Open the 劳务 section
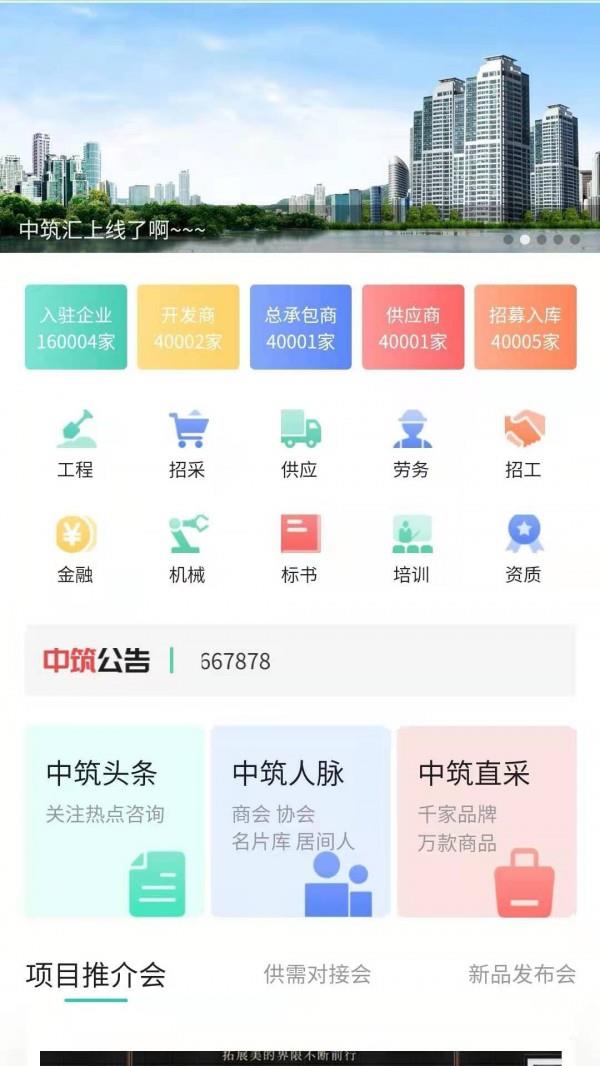 click(412, 443)
